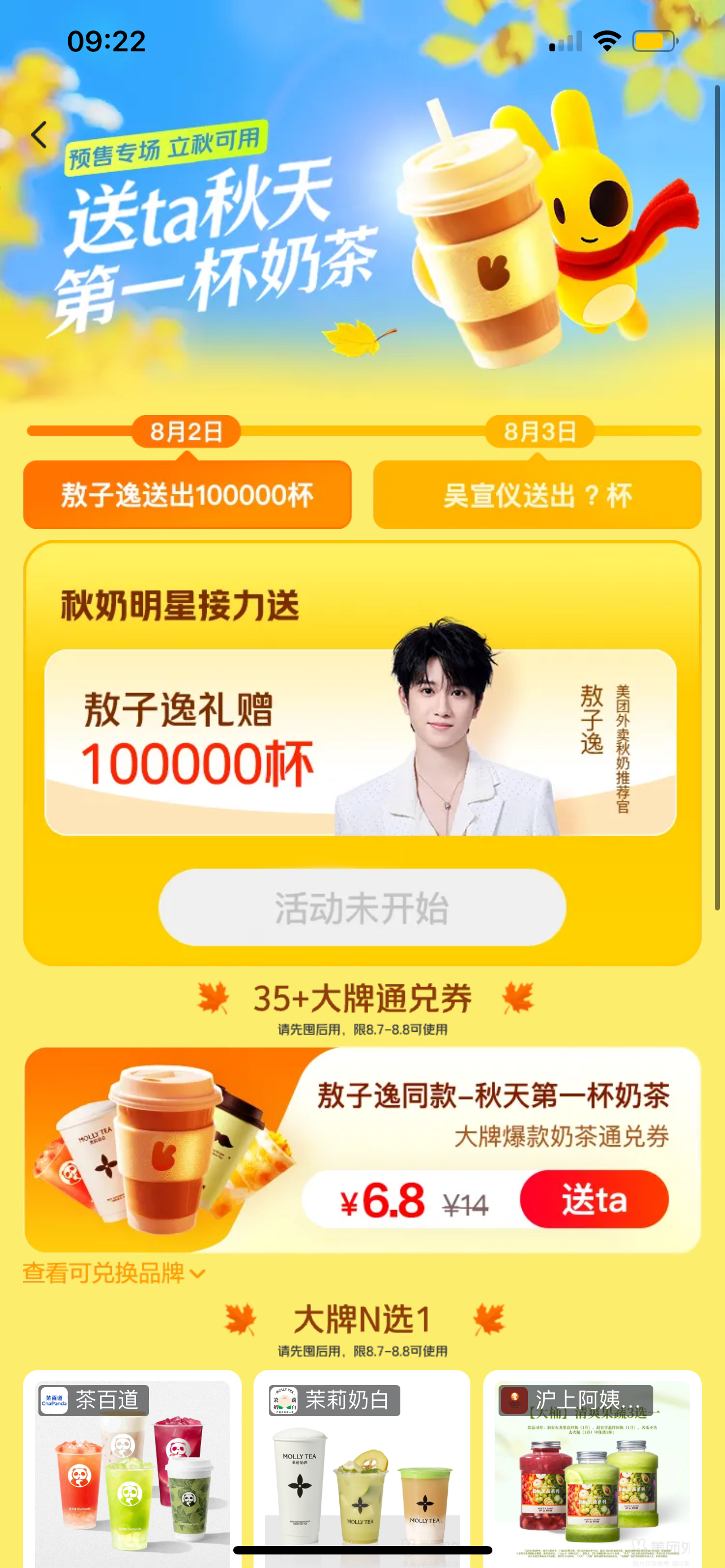725x1568 pixels.
Task: Open the 沪上阿姨 product card
Action: coord(592,1468)
